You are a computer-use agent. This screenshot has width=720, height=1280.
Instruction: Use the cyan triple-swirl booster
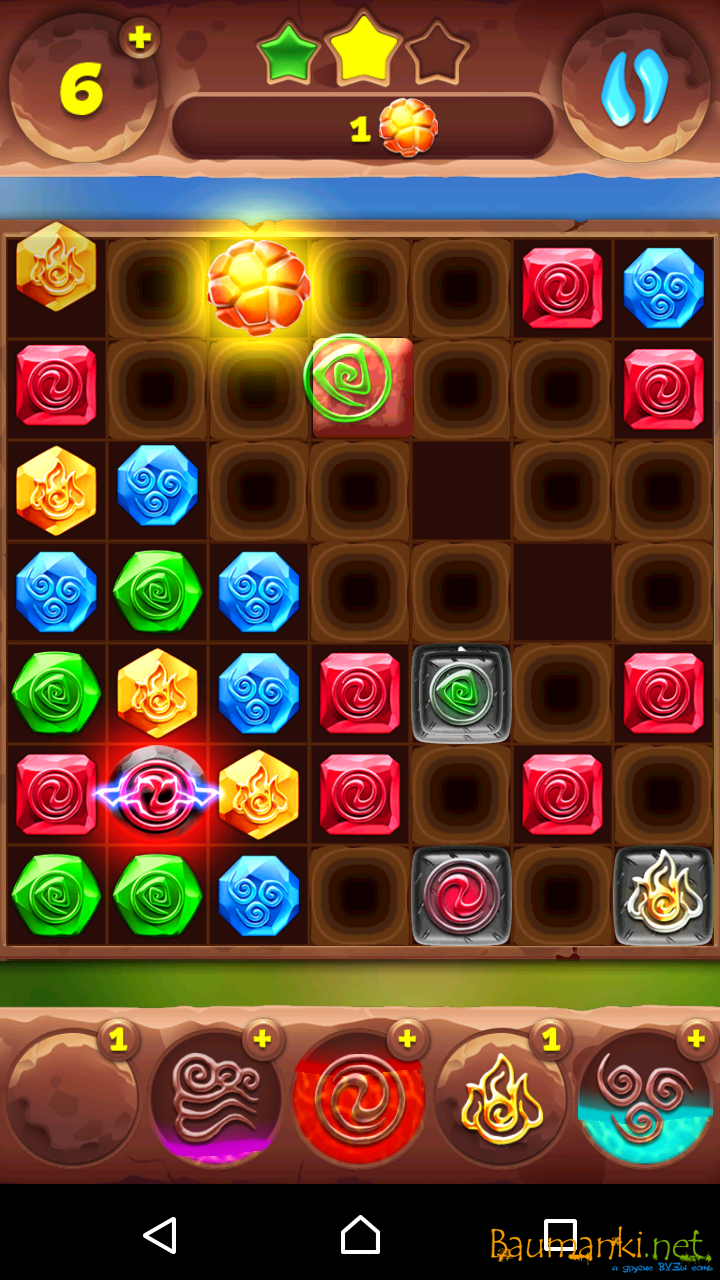[x=643, y=1098]
